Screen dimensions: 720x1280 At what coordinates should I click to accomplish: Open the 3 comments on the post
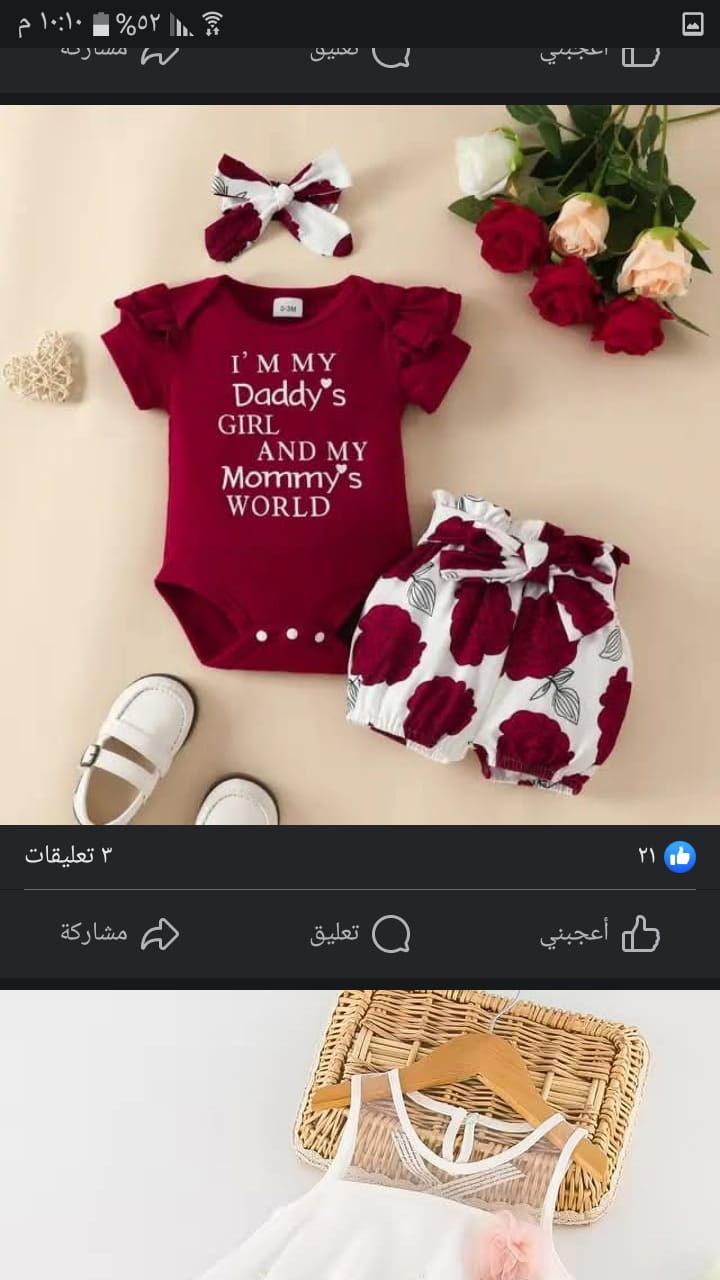[x=68, y=855]
